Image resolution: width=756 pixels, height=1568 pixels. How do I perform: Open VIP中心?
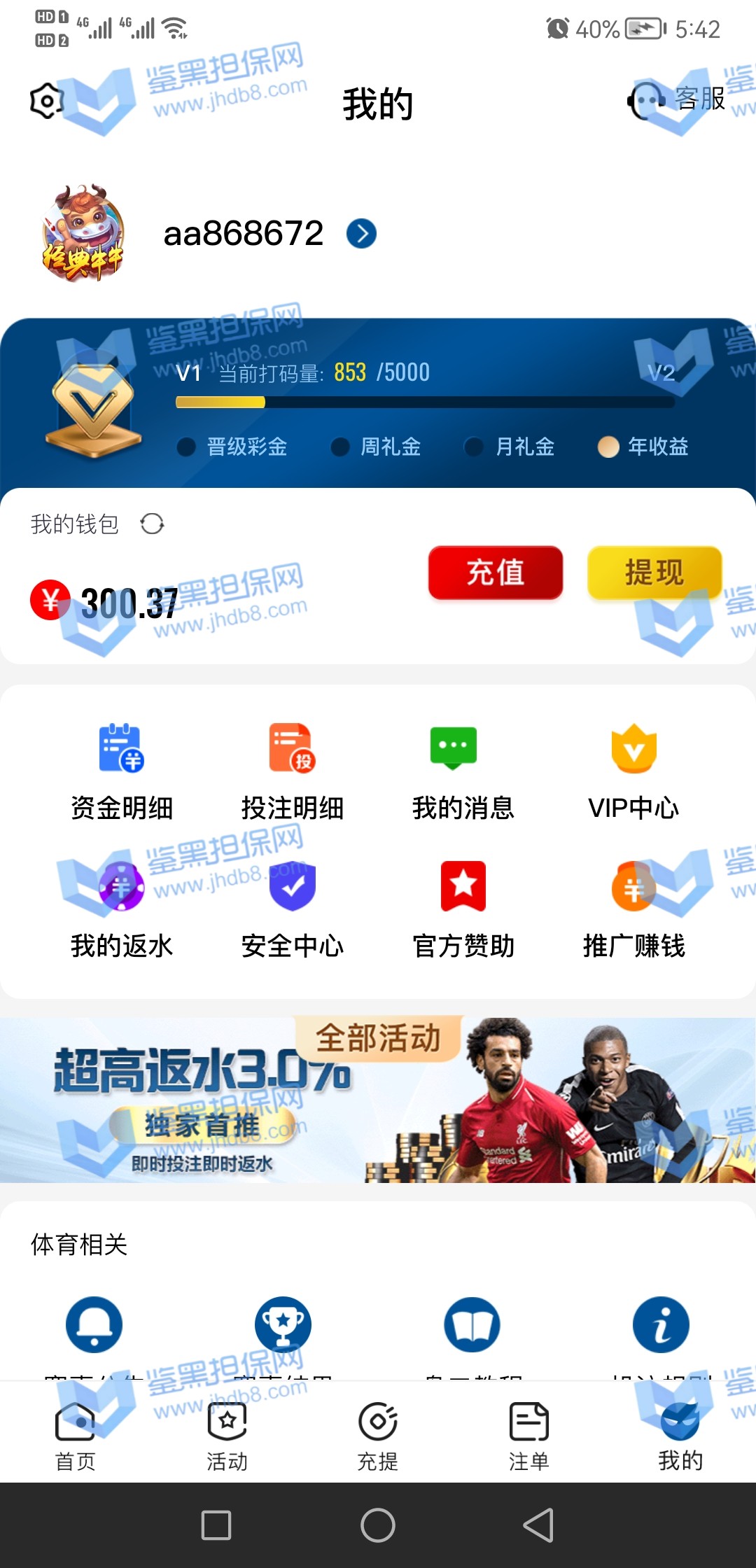(633, 771)
